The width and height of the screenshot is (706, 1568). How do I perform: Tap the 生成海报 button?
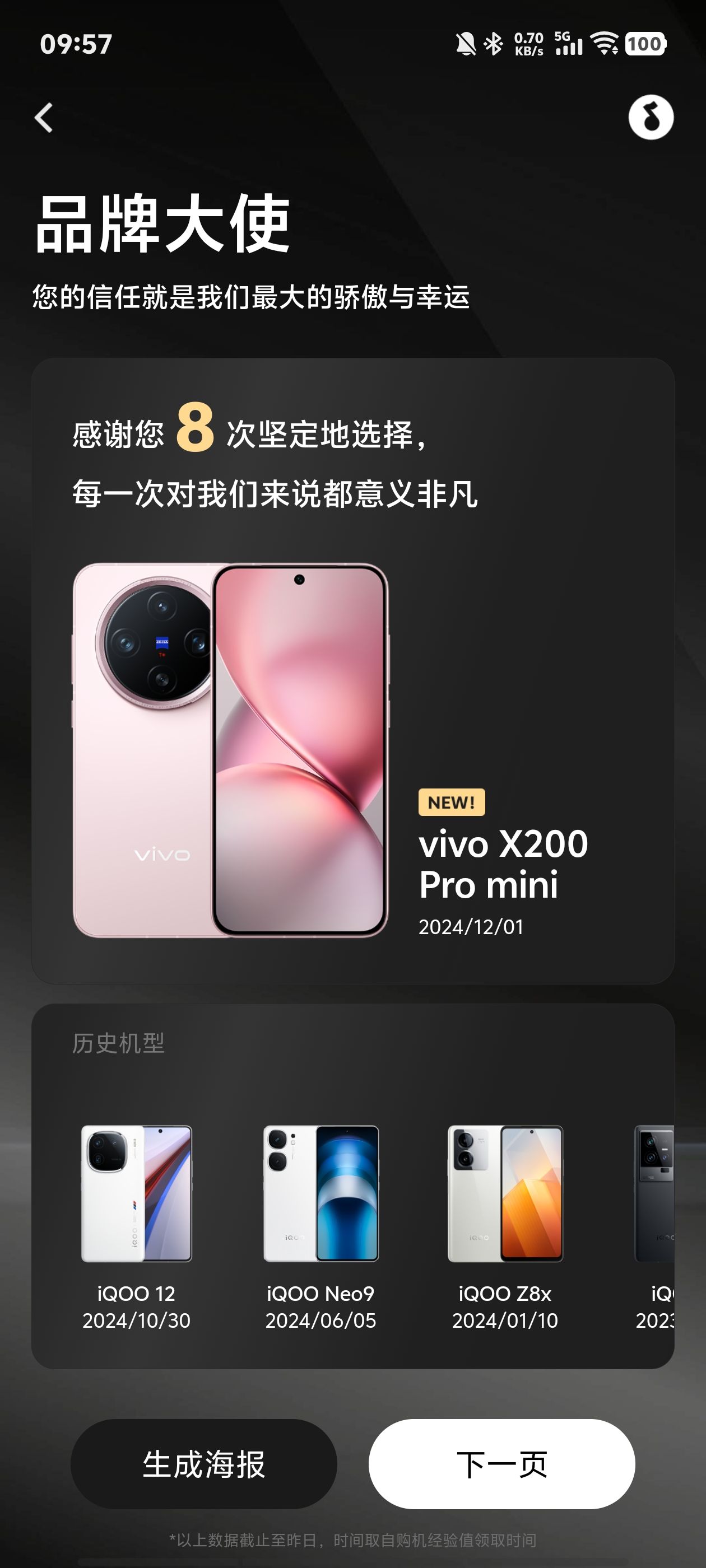pyautogui.click(x=203, y=1463)
